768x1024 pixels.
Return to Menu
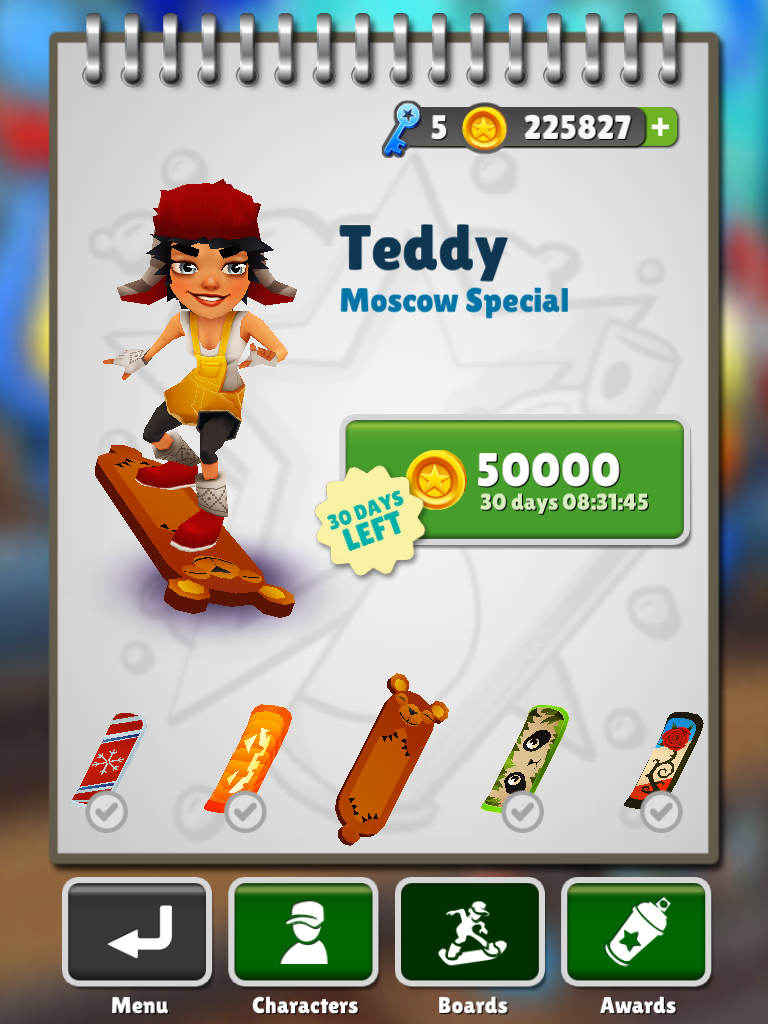pyautogui.click(x=138, y=932)
